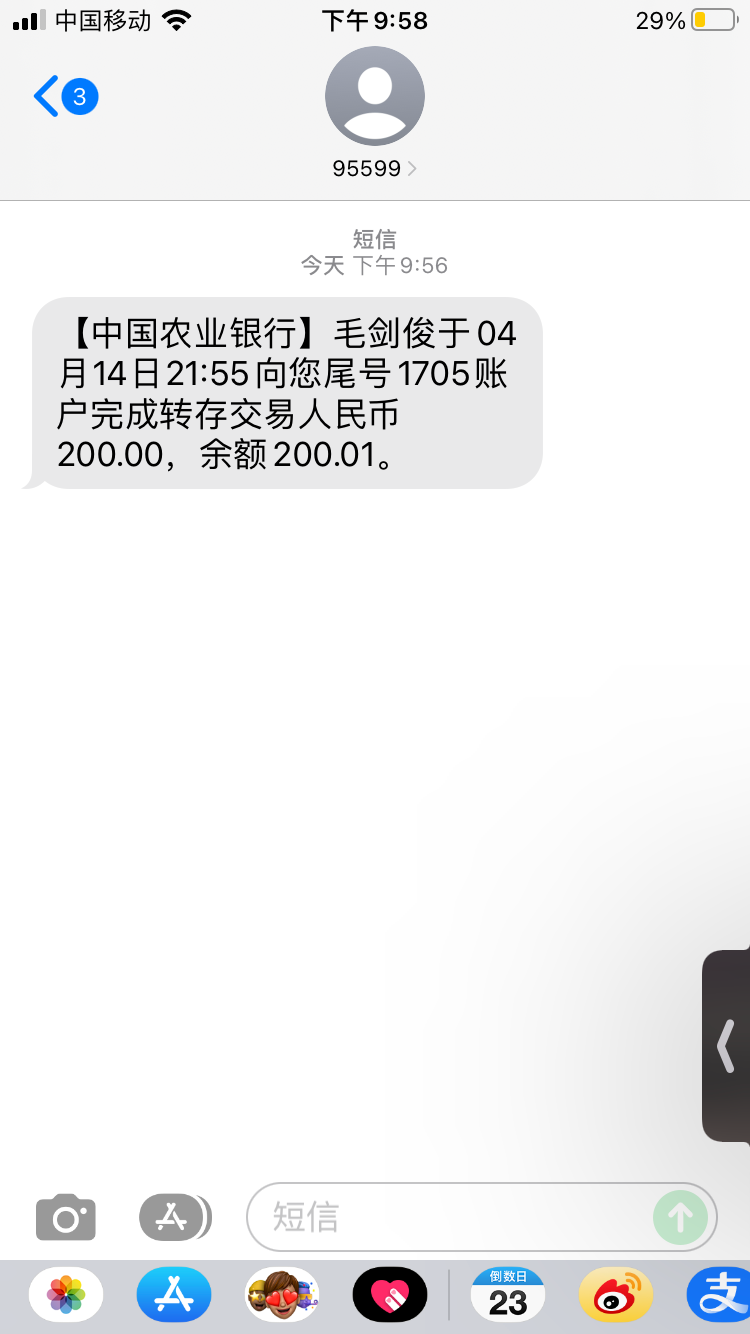750x1334 pixels.
Task: Open contact details for 95599
Action: click(x=374, y=168)
